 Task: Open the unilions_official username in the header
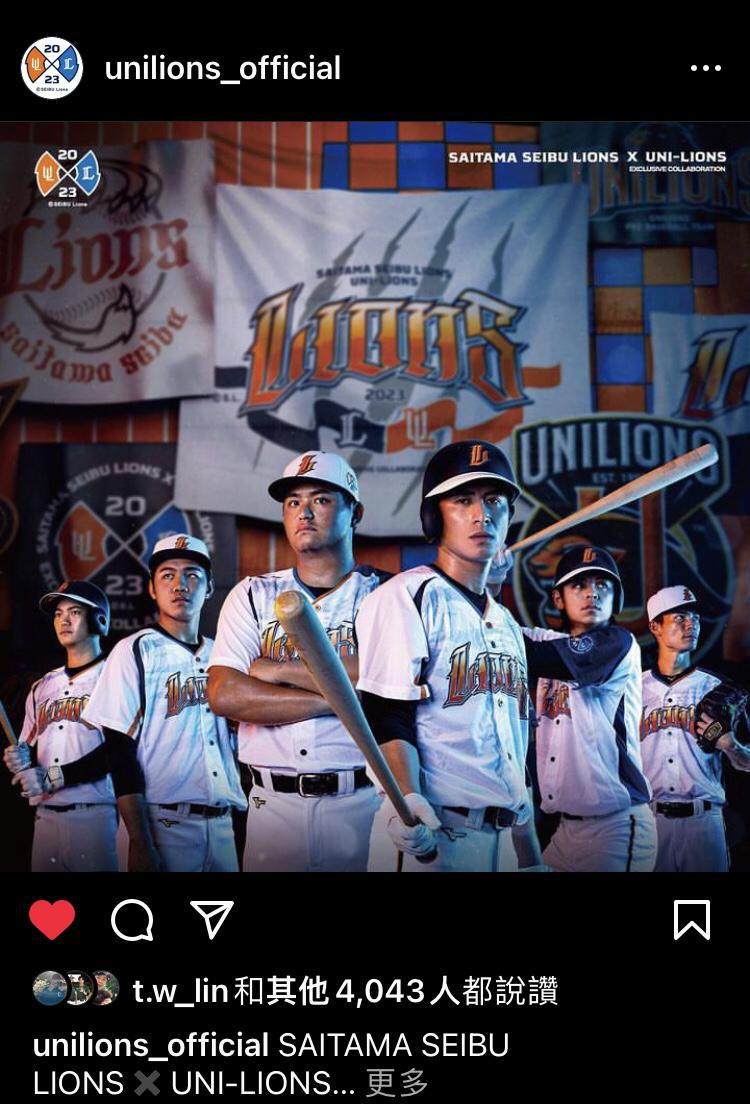point(222,68)
